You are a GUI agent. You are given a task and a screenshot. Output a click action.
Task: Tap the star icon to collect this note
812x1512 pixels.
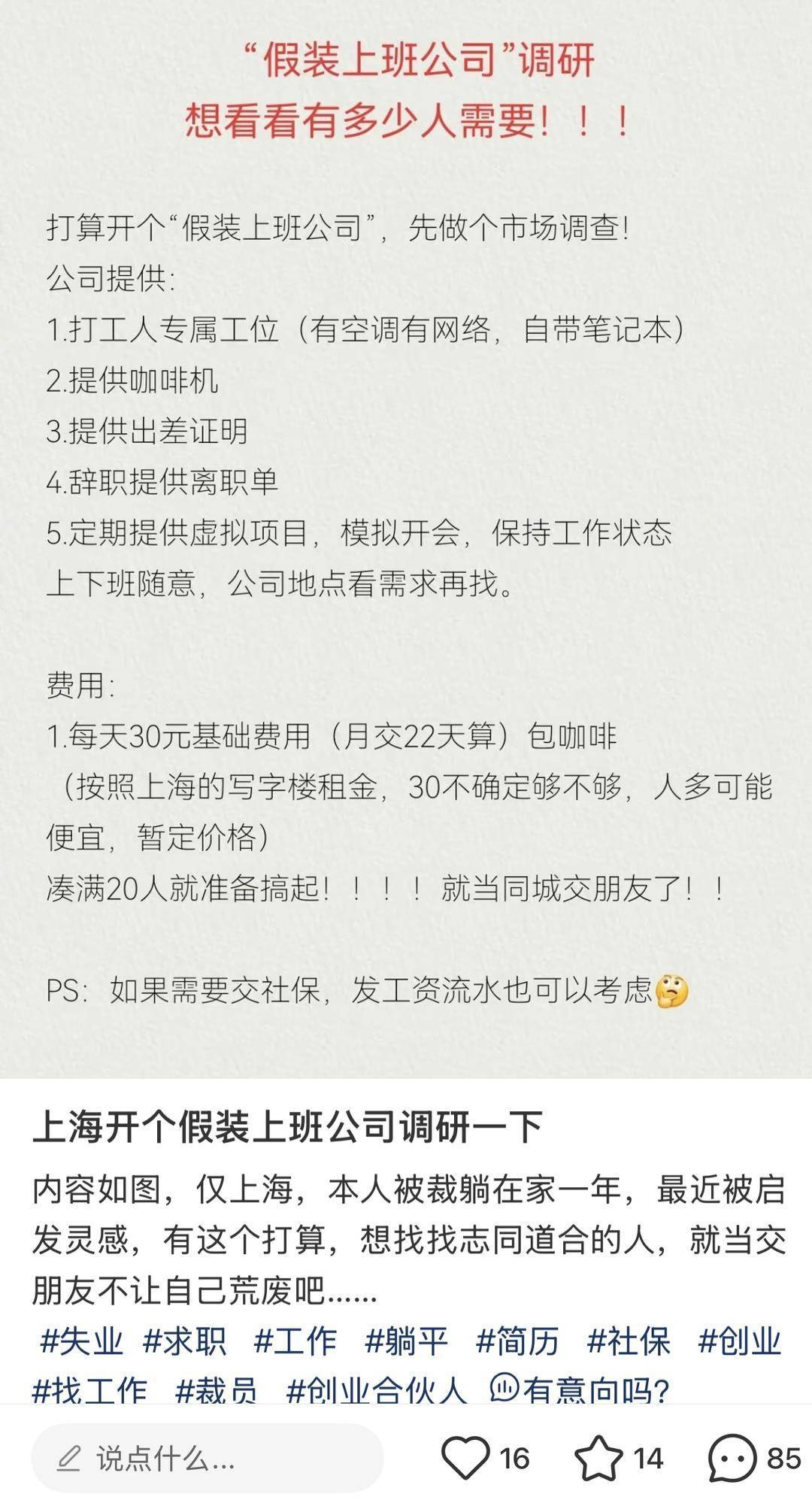click(x=599, y=1459)
